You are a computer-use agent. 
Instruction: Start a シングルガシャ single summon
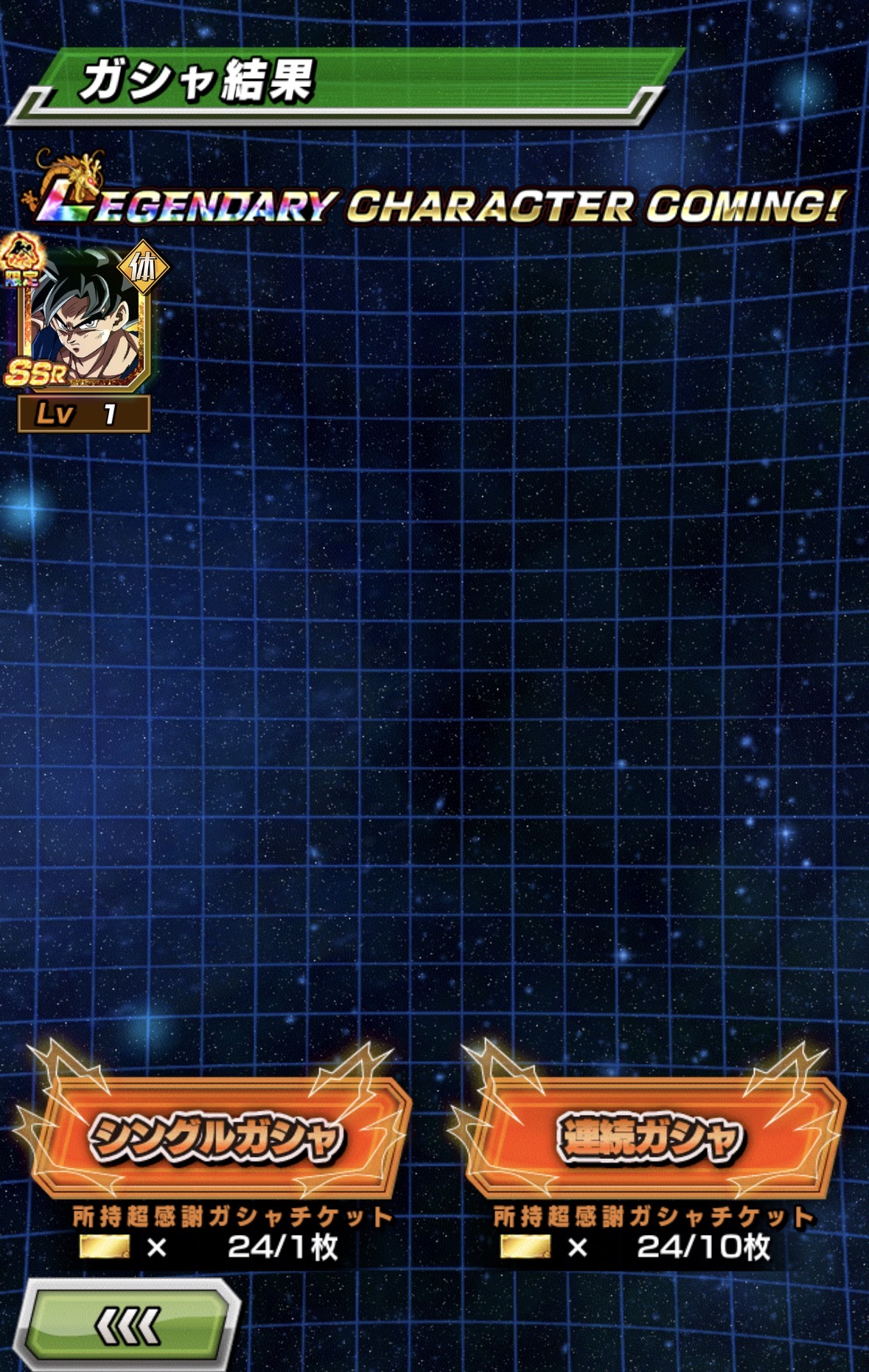tap(217, 1137)
